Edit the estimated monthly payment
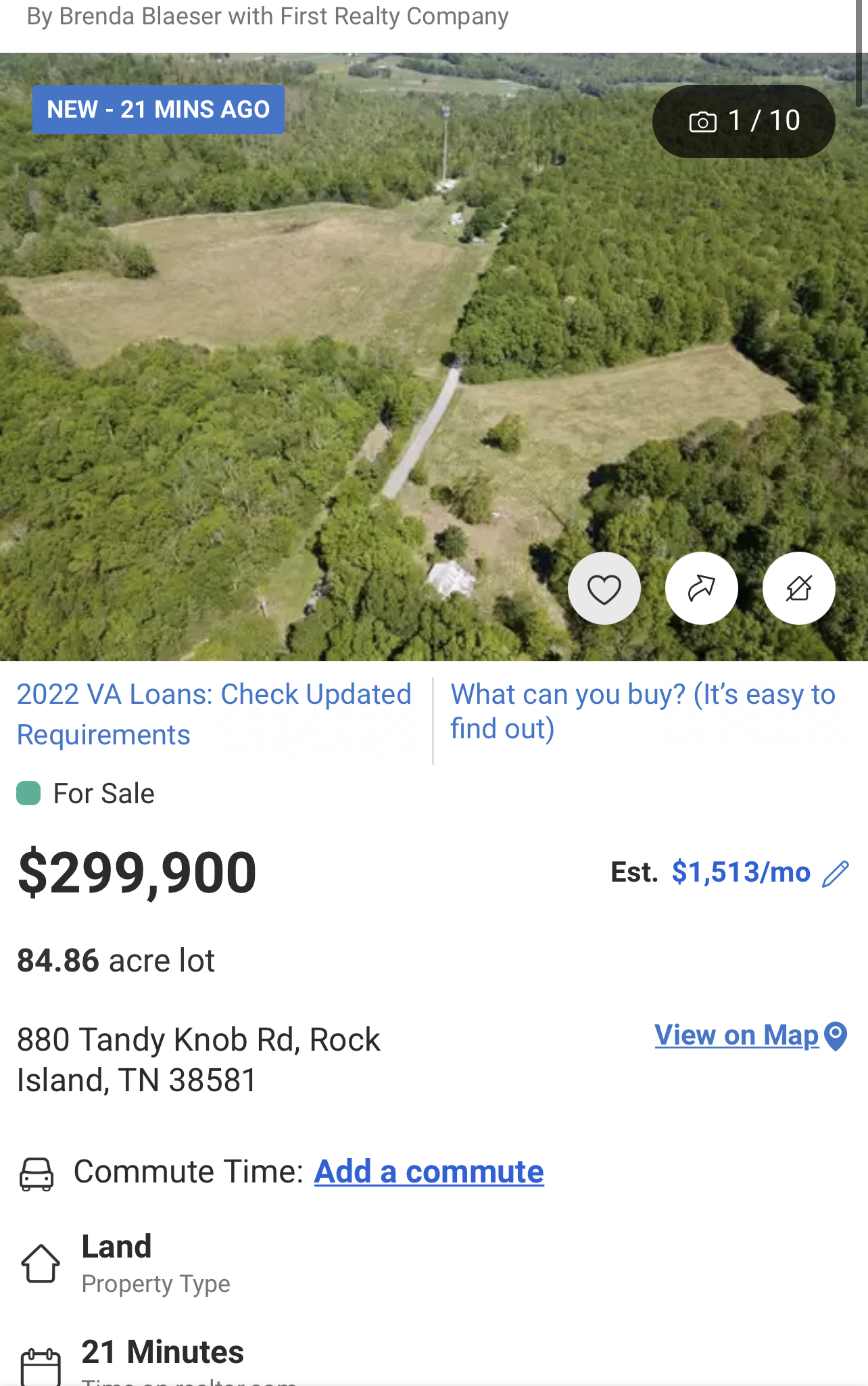 (x=836, y=874)
